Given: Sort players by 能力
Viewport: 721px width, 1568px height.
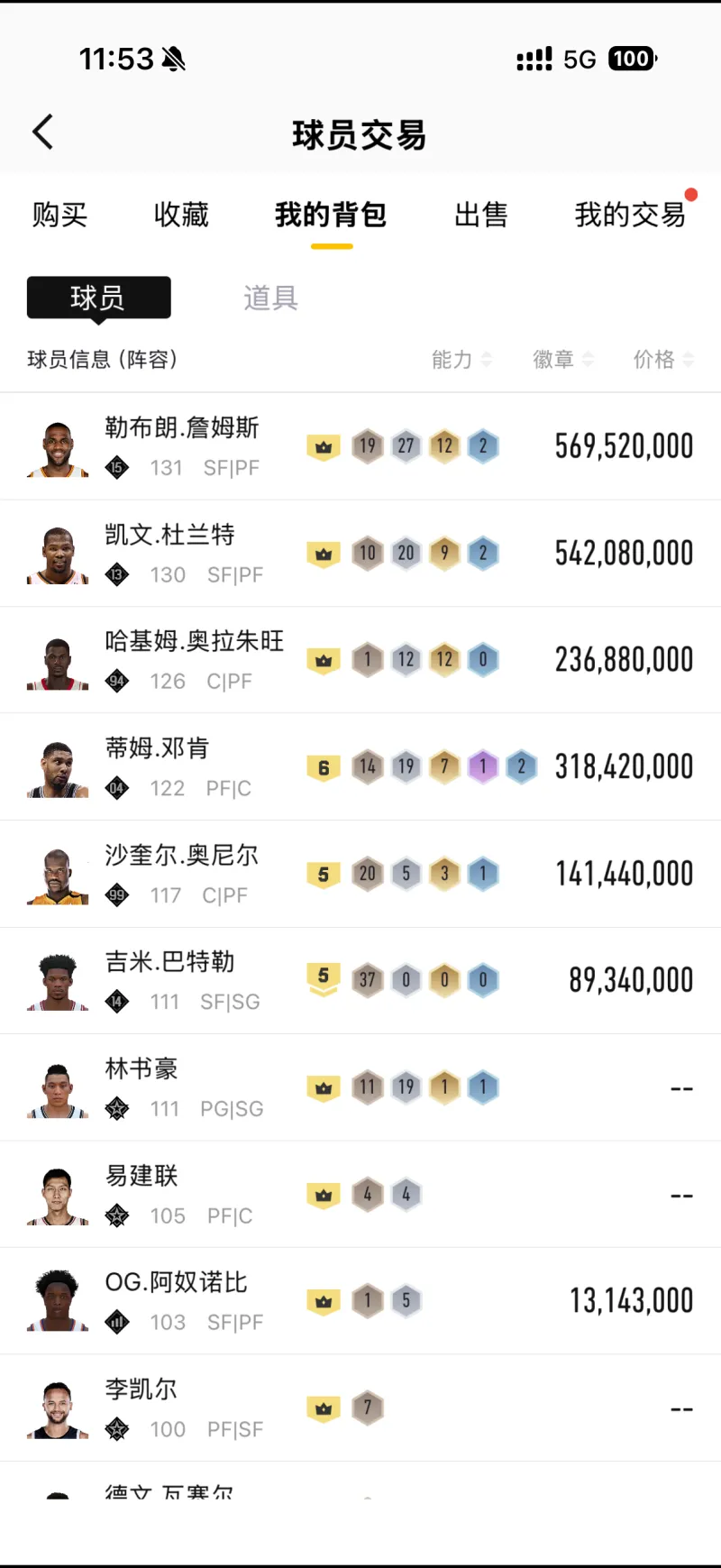Looking at the screenshot, I should [461, 360].
